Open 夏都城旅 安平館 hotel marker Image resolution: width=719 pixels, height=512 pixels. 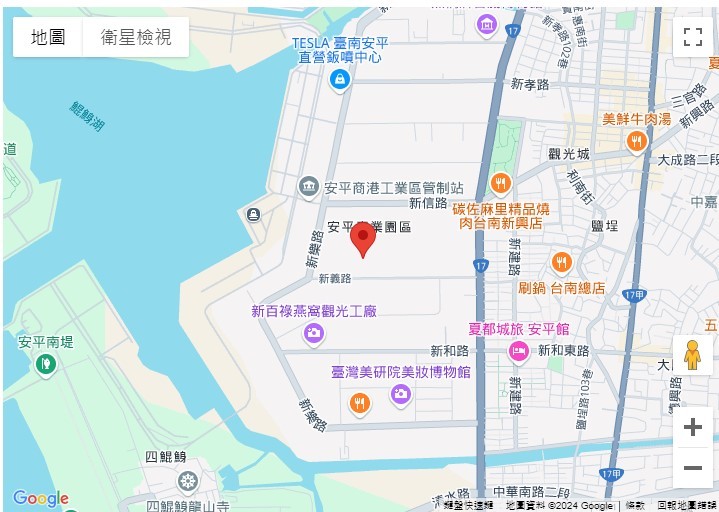click(x=518, y=350)
